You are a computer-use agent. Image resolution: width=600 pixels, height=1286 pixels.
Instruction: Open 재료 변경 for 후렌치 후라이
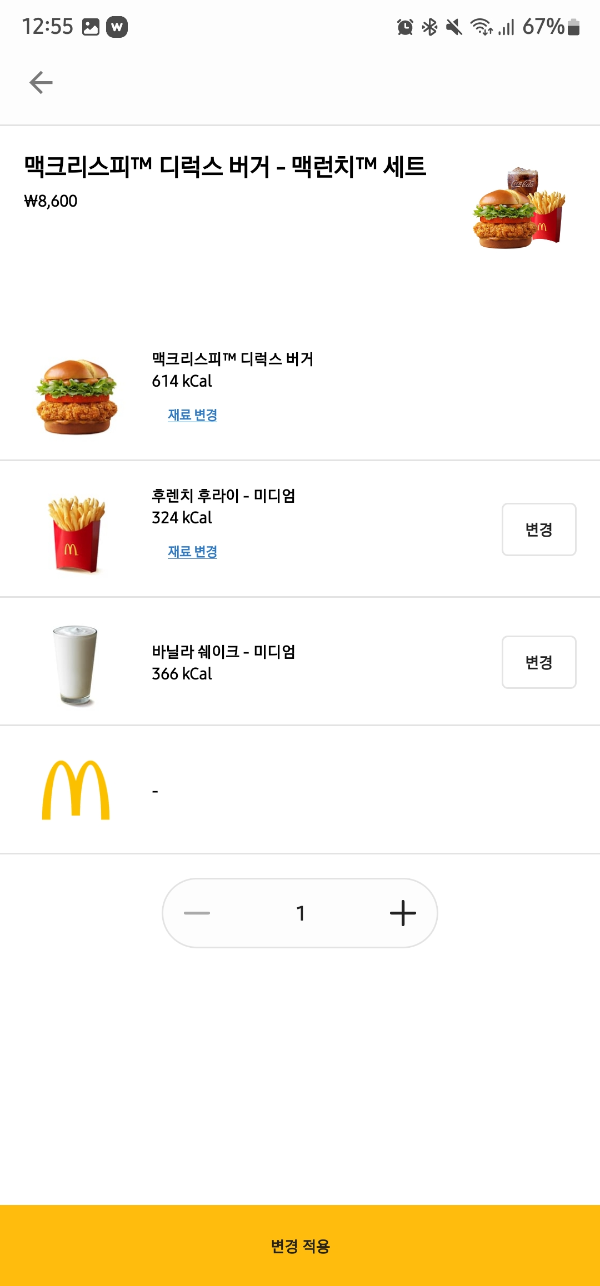[192, 552]
